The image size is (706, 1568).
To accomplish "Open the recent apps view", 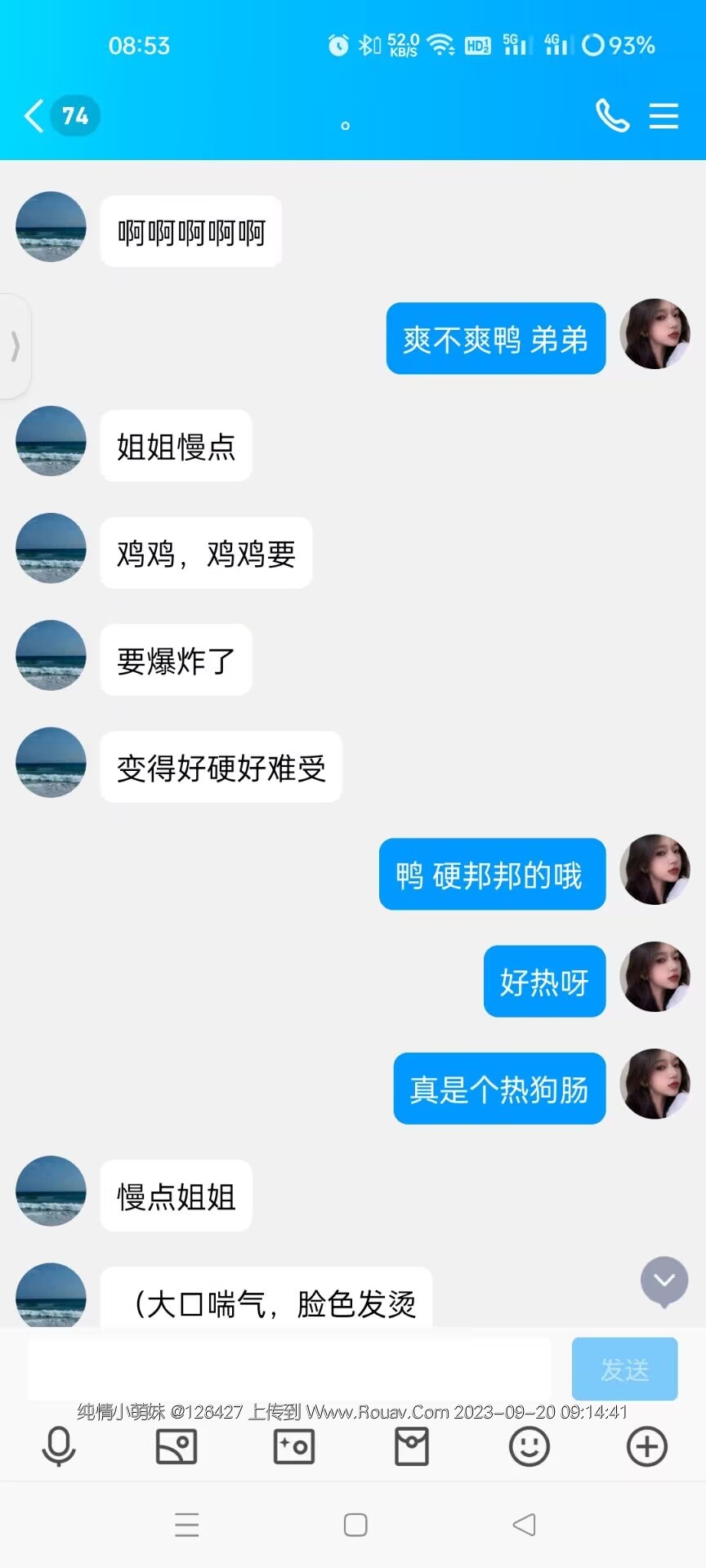I will point(187,1525).
